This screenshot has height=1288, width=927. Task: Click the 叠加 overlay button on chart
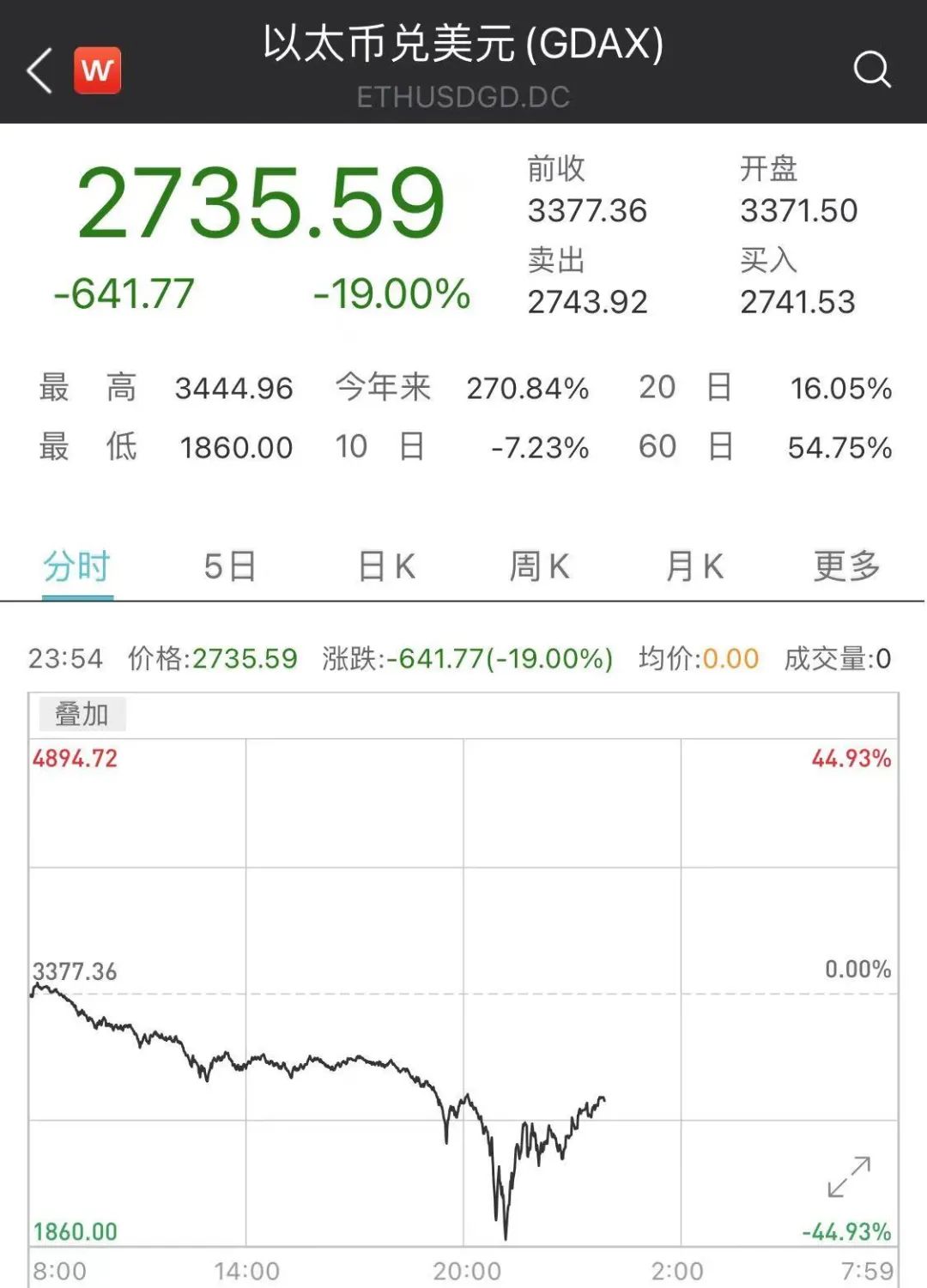(x=81, y=713)
